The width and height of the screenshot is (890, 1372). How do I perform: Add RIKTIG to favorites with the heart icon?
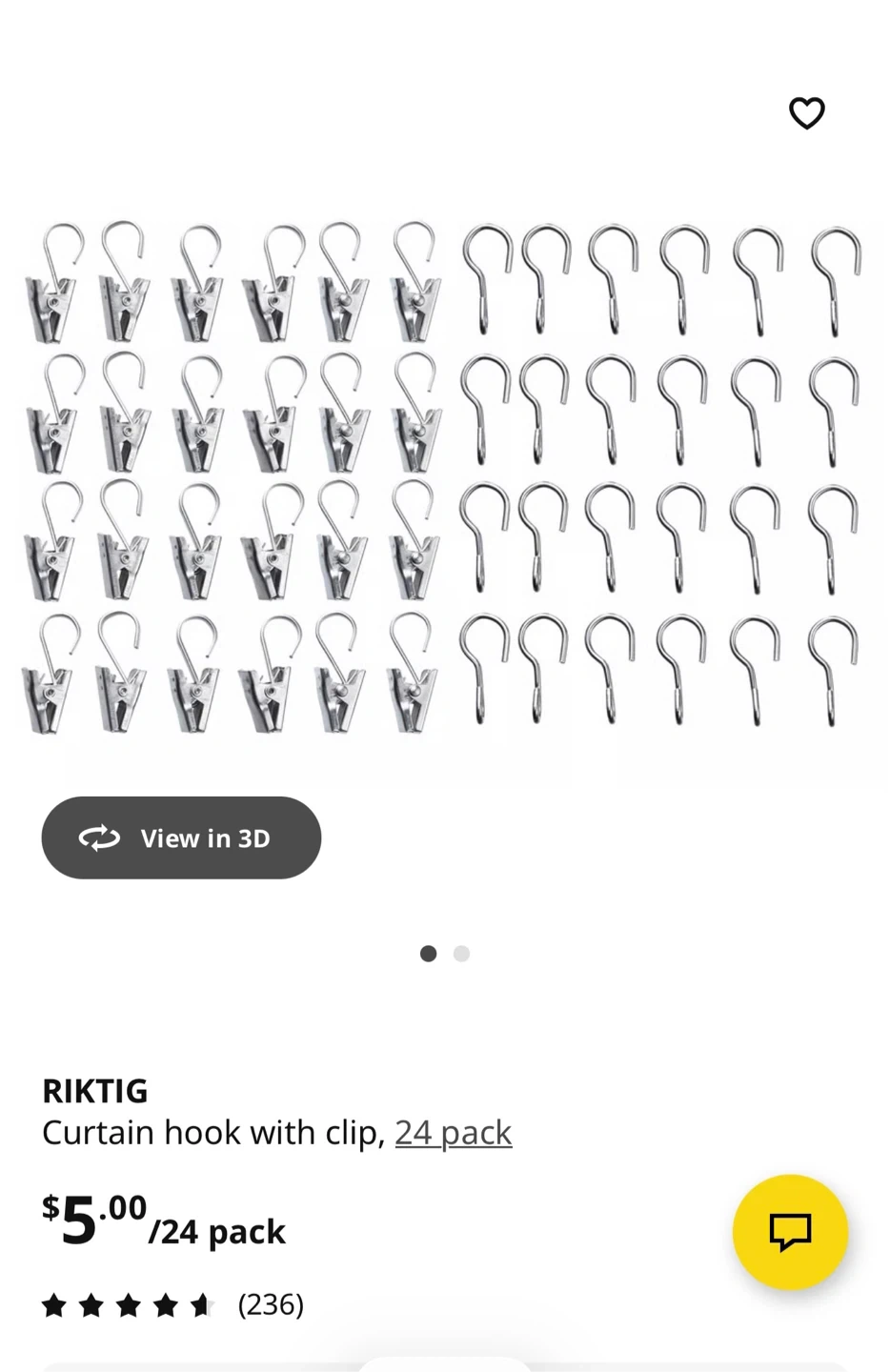pyautogui.click(x=806, y=113)
